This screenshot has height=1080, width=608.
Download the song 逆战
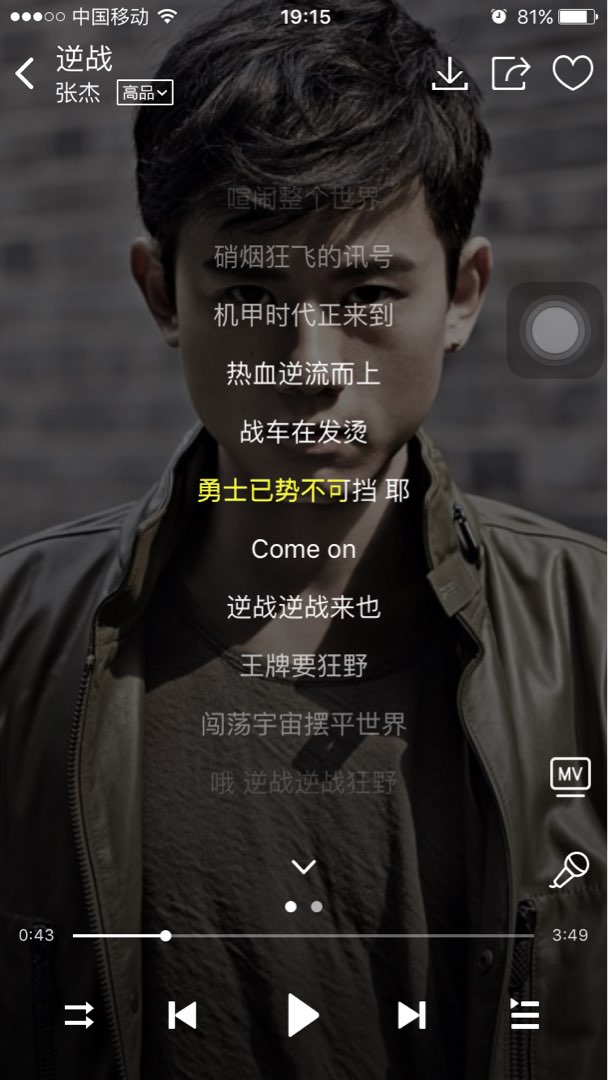click(450, 74)
